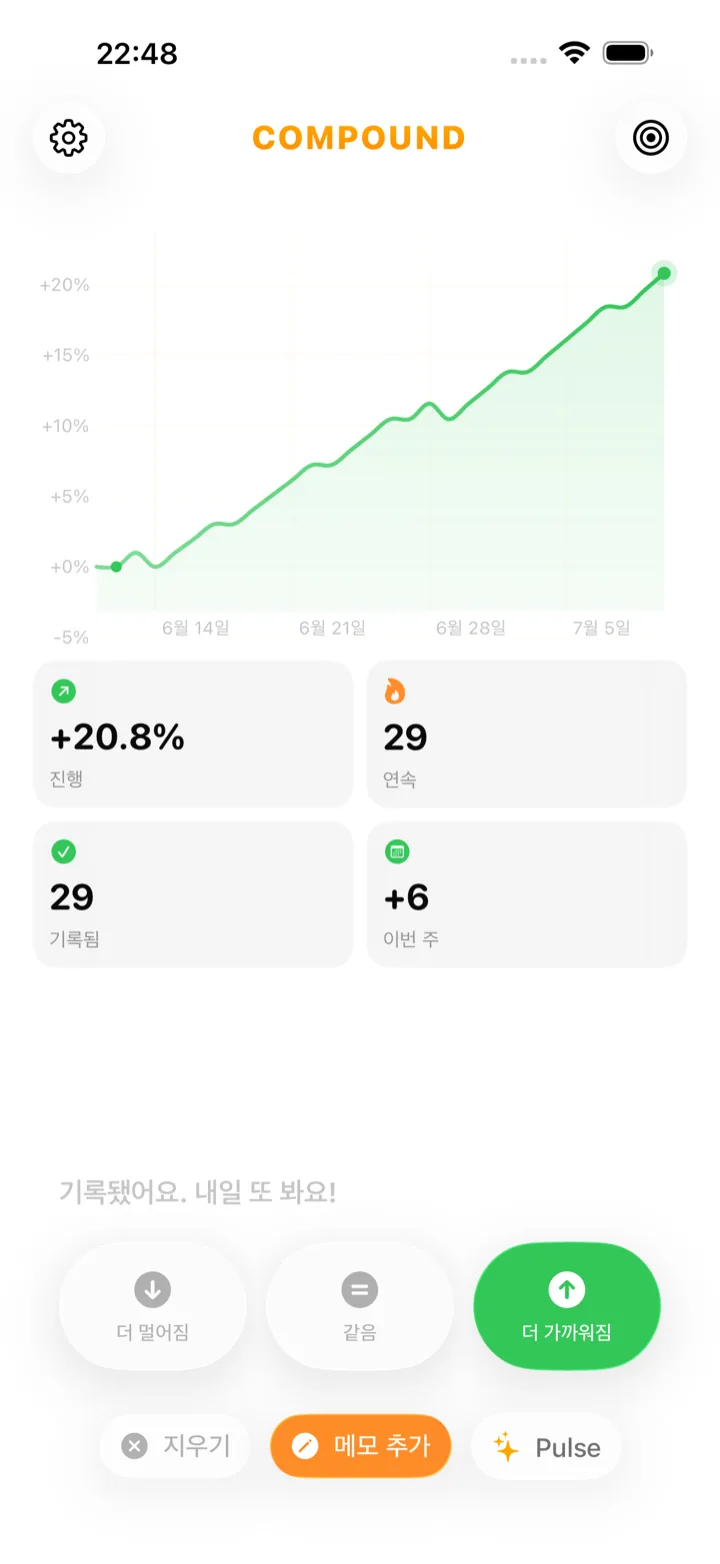Open the goal target icon
720x1564 pixels.
coord(651,138)
